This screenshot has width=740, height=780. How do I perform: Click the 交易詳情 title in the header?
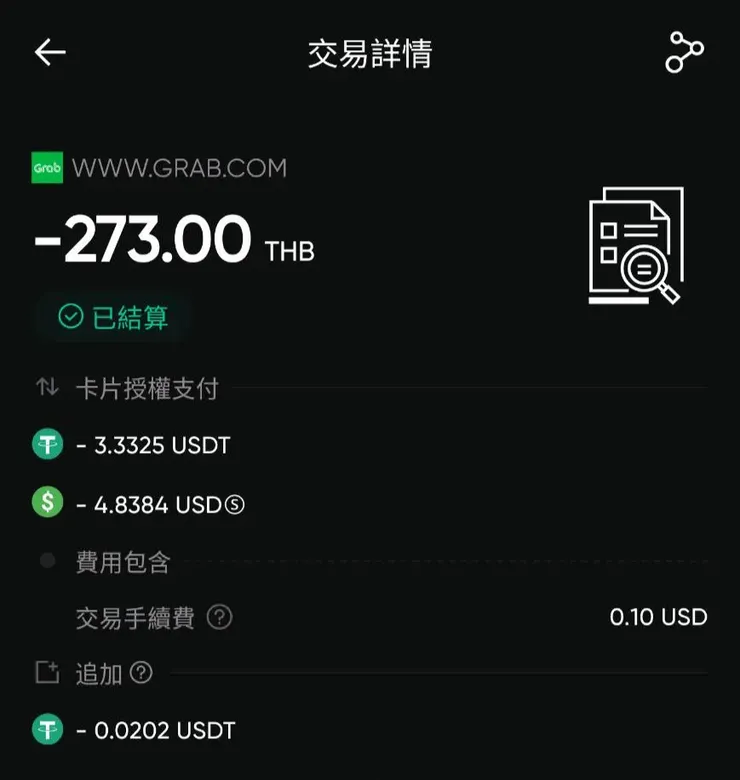[370, 53]
